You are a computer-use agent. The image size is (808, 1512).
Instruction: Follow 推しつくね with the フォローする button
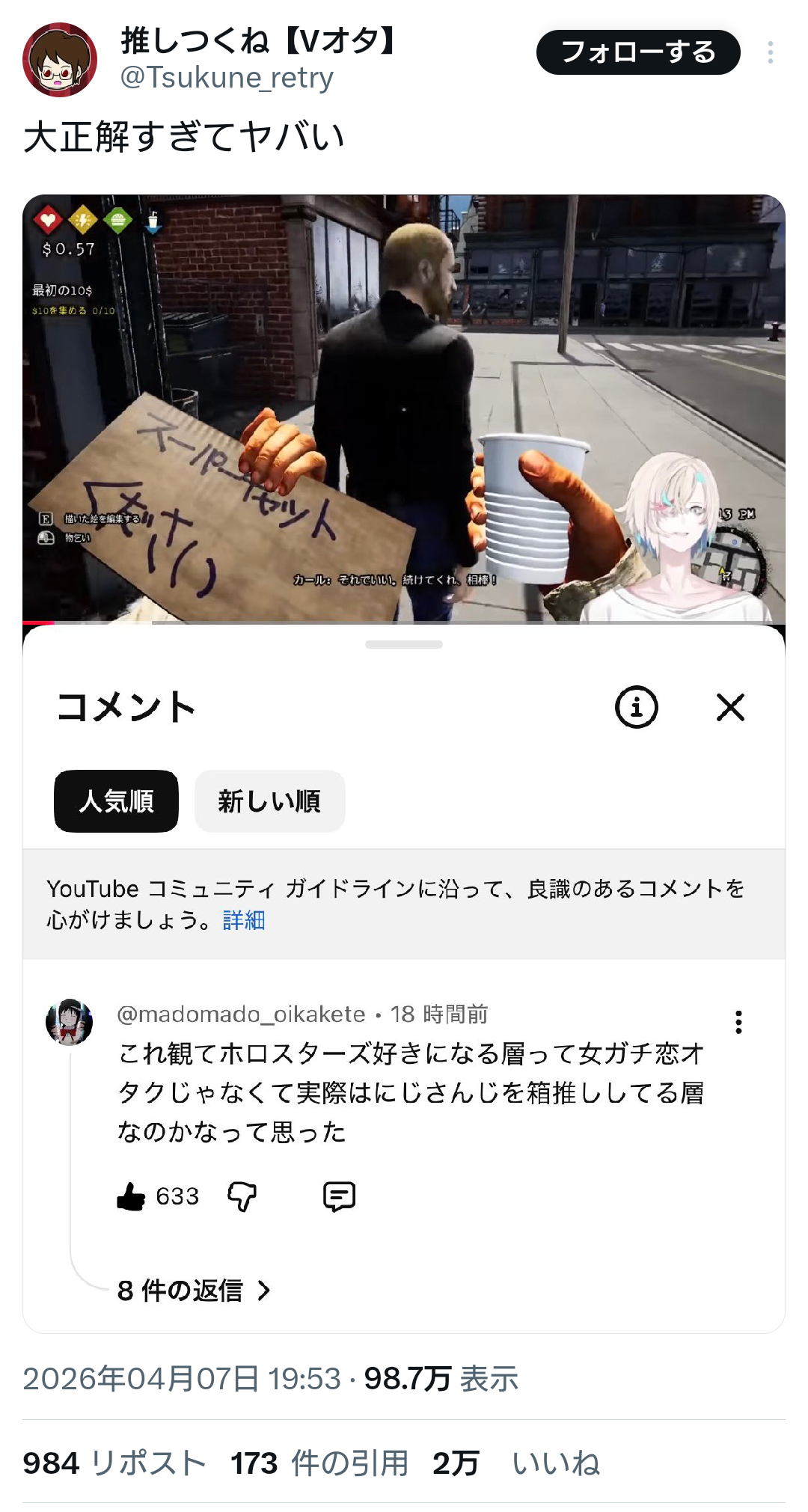pos(637,52)
